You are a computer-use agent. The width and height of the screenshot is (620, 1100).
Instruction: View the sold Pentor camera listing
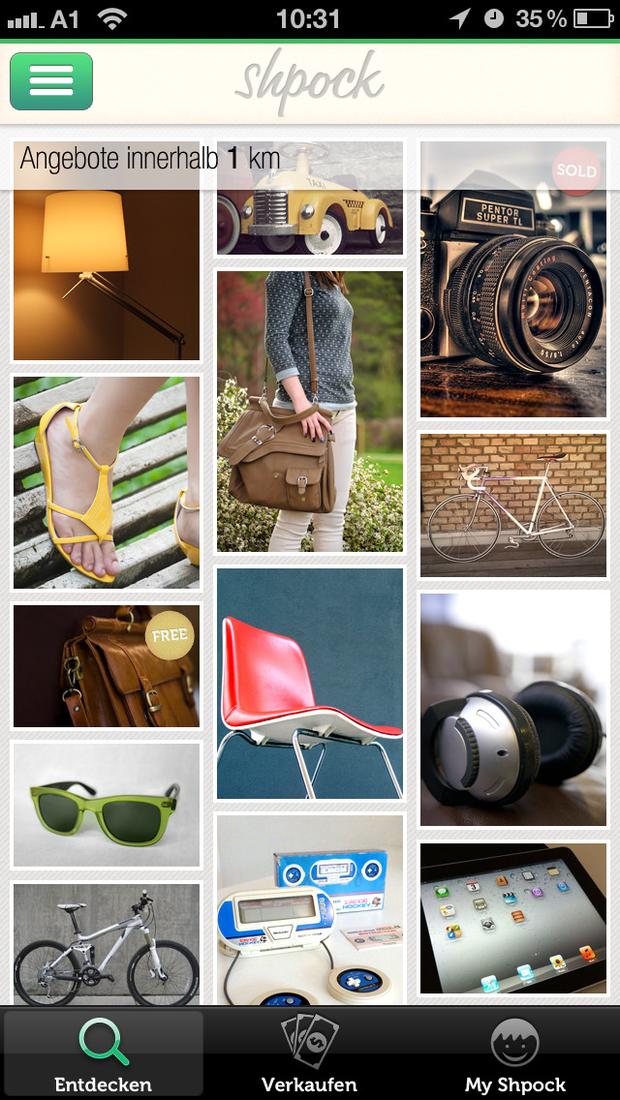513,279
